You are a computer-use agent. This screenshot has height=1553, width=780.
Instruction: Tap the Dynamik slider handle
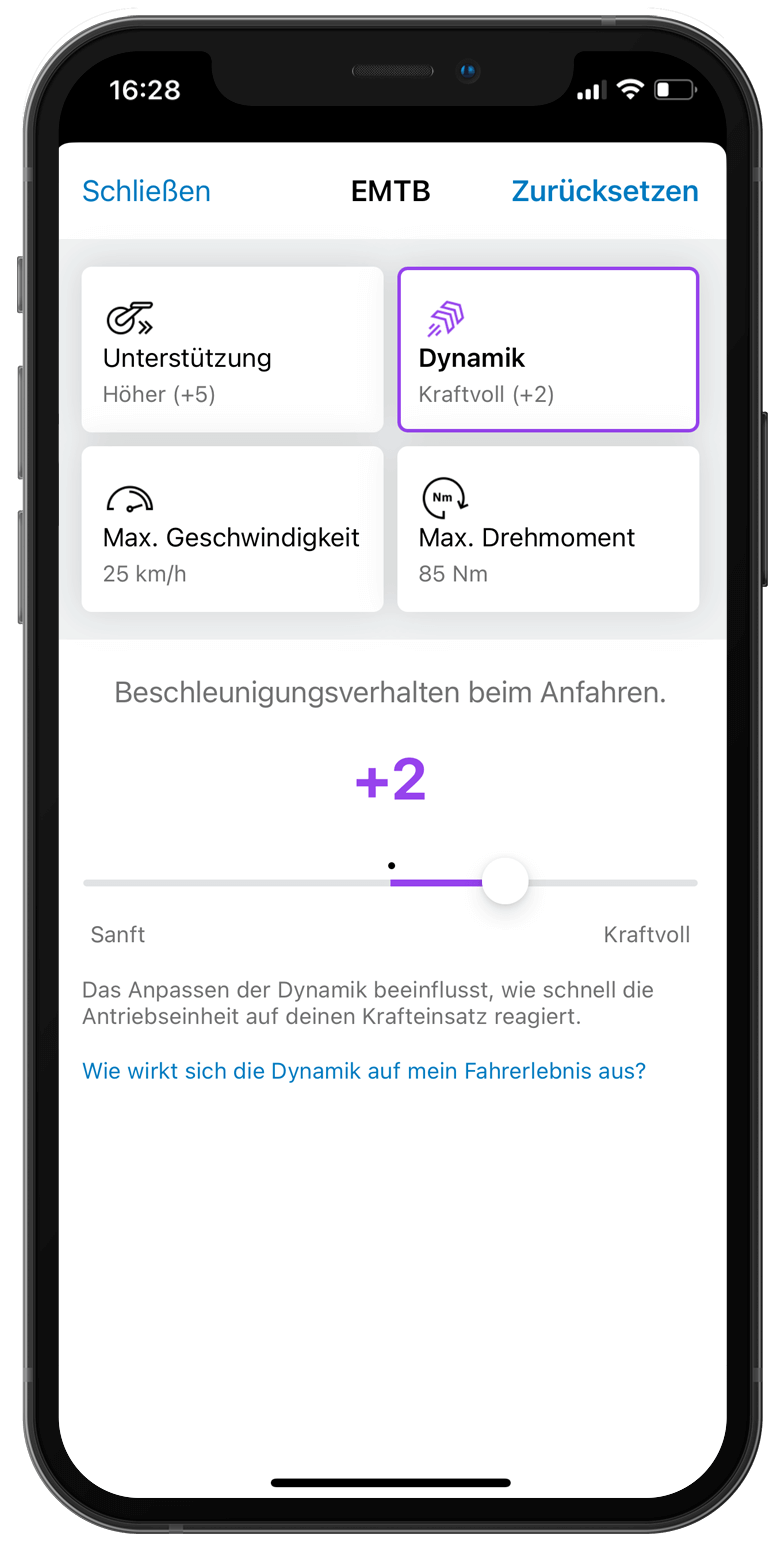505,882
